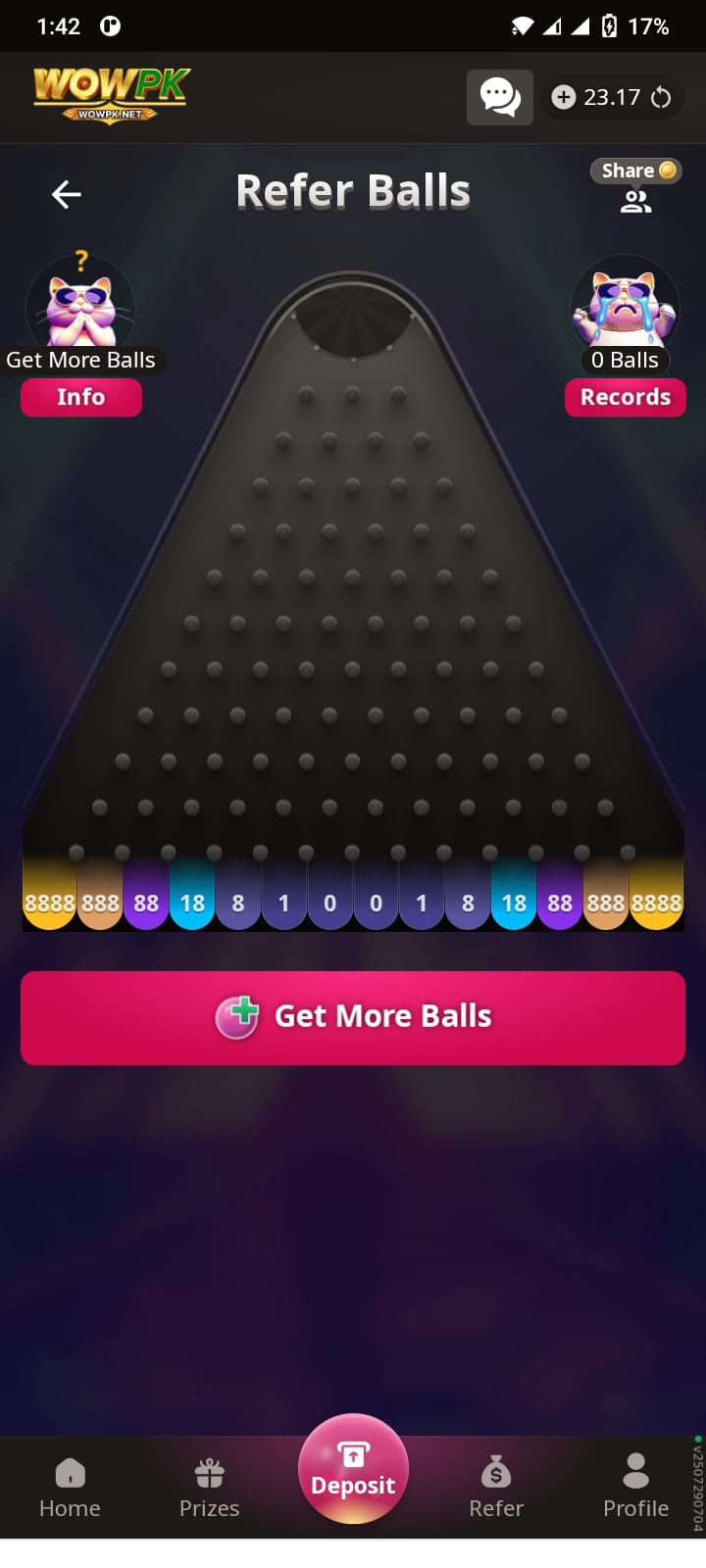Switch to the Home tab
Viewport: 706px width, 1568px height.
point(70,1487)
